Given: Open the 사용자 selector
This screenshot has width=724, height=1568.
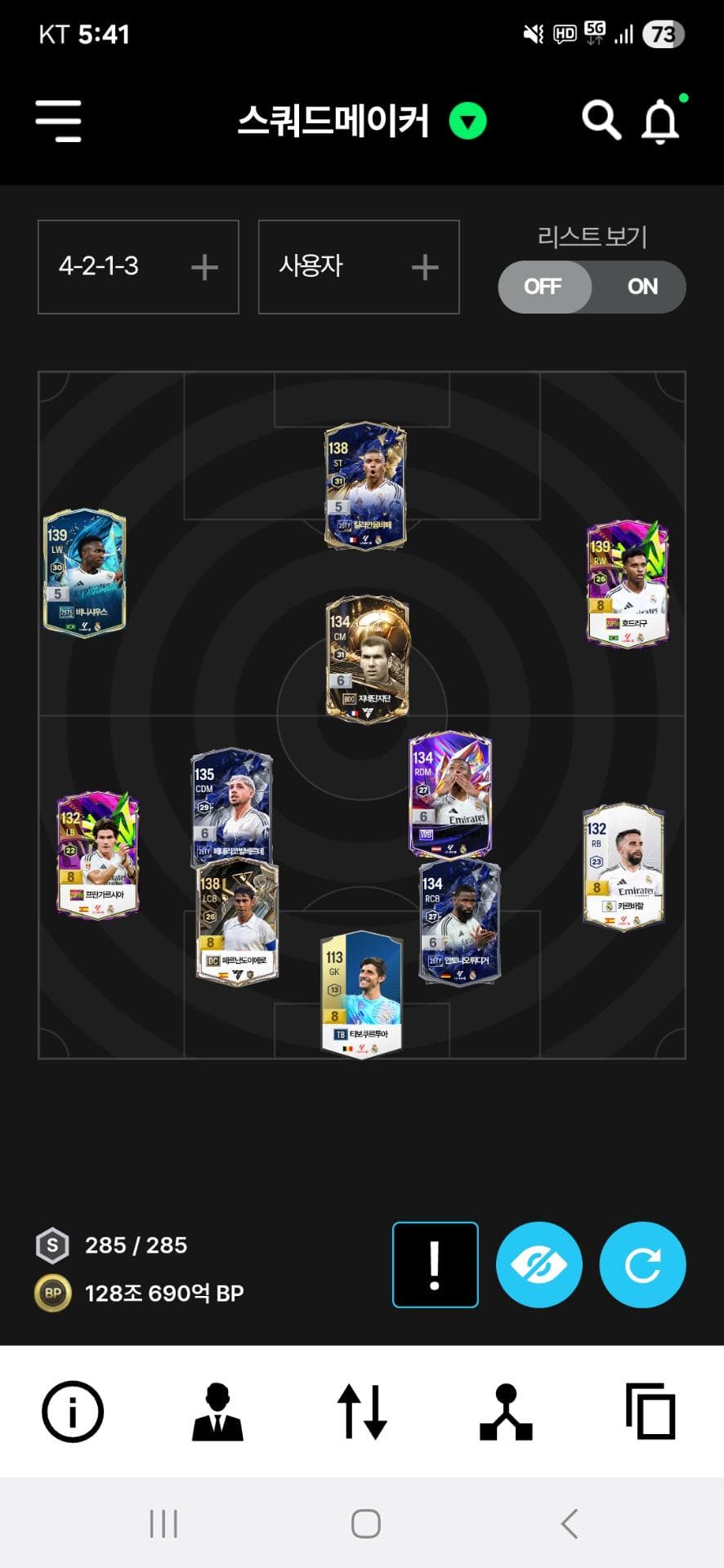Looking at the screenshot, I should tap(358, 267).
